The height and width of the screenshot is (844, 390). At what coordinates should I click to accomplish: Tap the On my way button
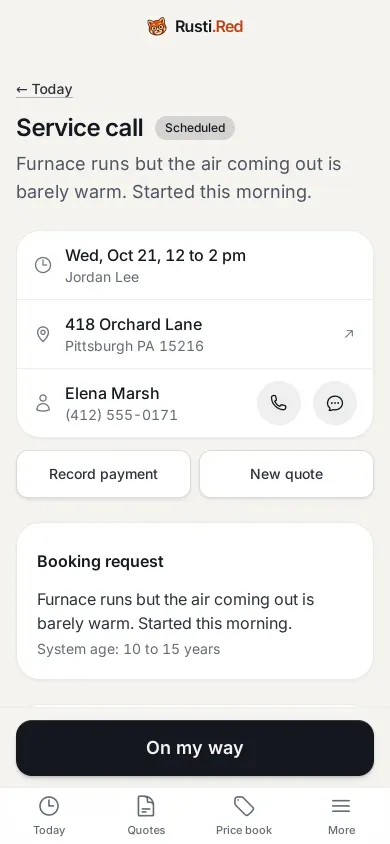pyautogui.click(x=195, y=748)
